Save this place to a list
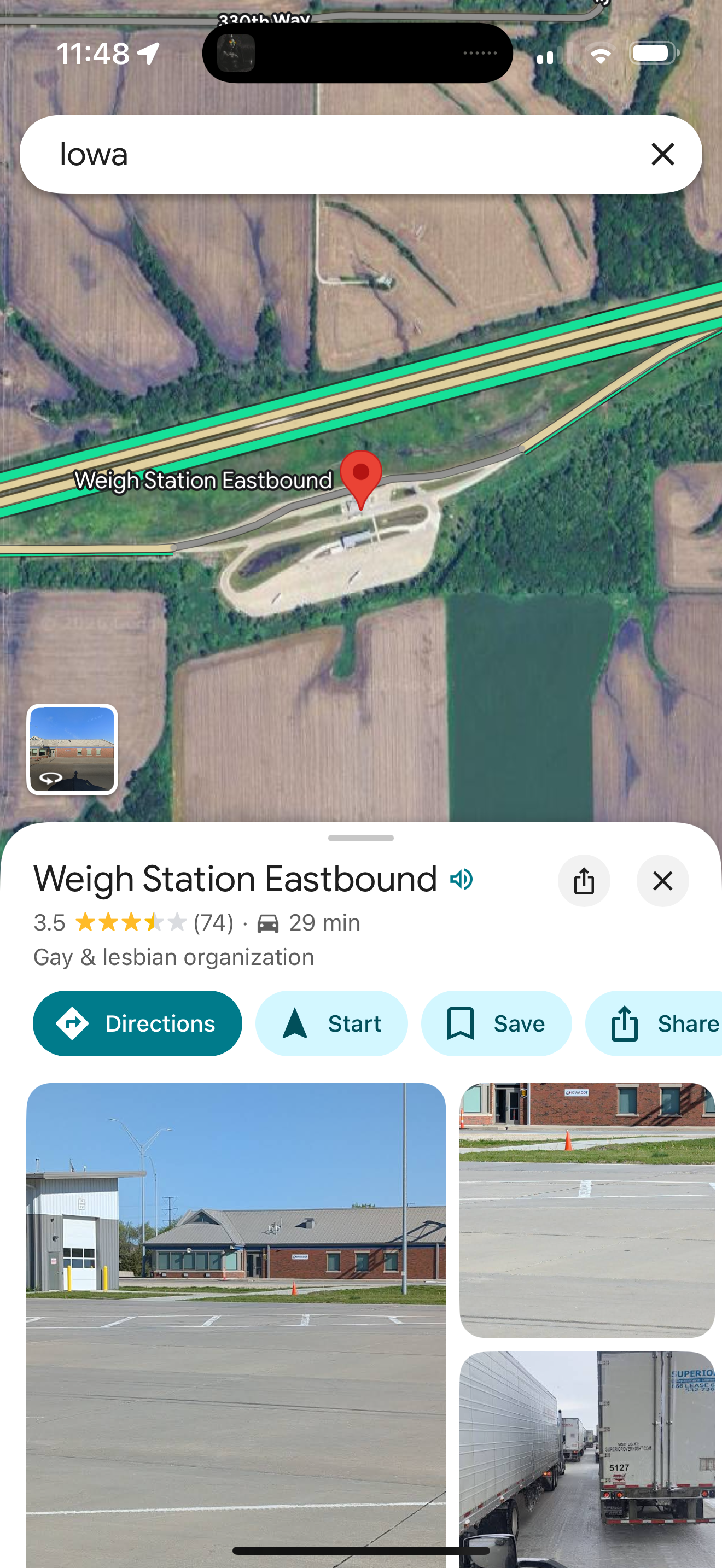This screenshot has width=722, height=1568. coord(496,1023)
